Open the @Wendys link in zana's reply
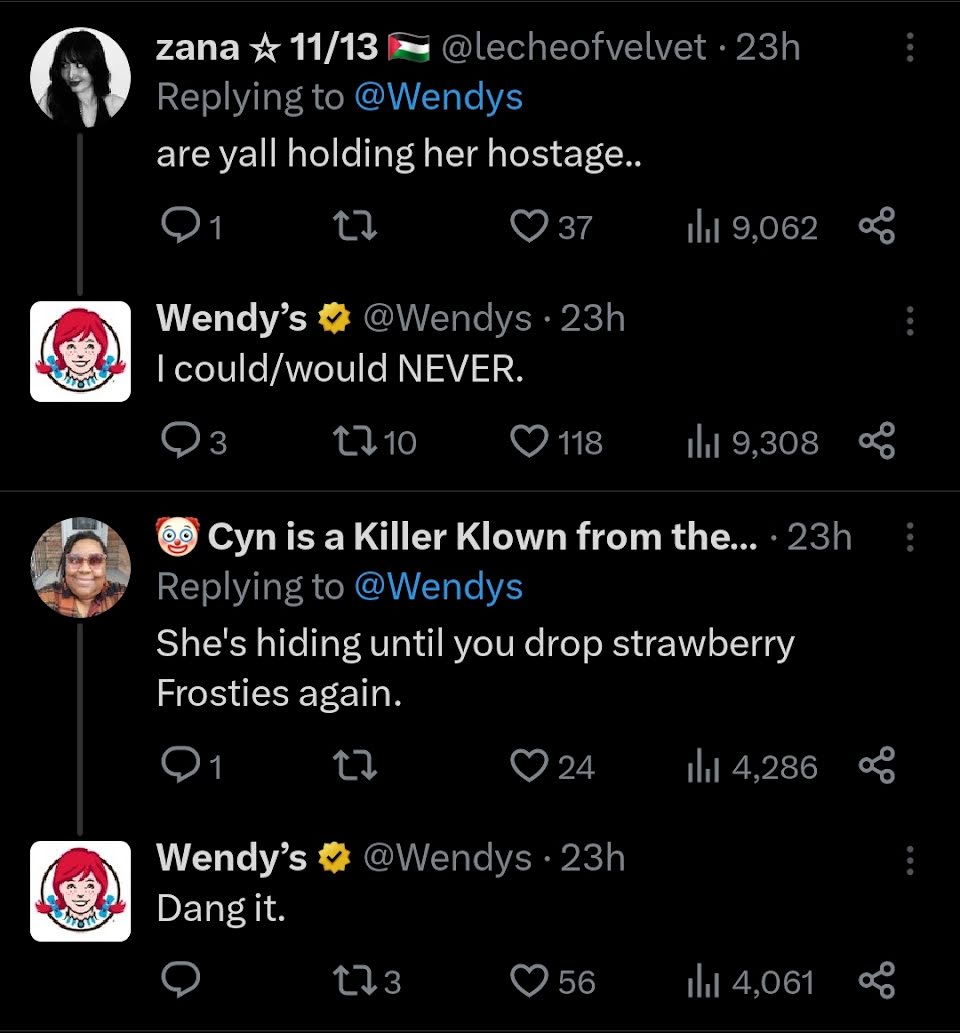This screenshot has height=1033, width=960. (438, 97)
